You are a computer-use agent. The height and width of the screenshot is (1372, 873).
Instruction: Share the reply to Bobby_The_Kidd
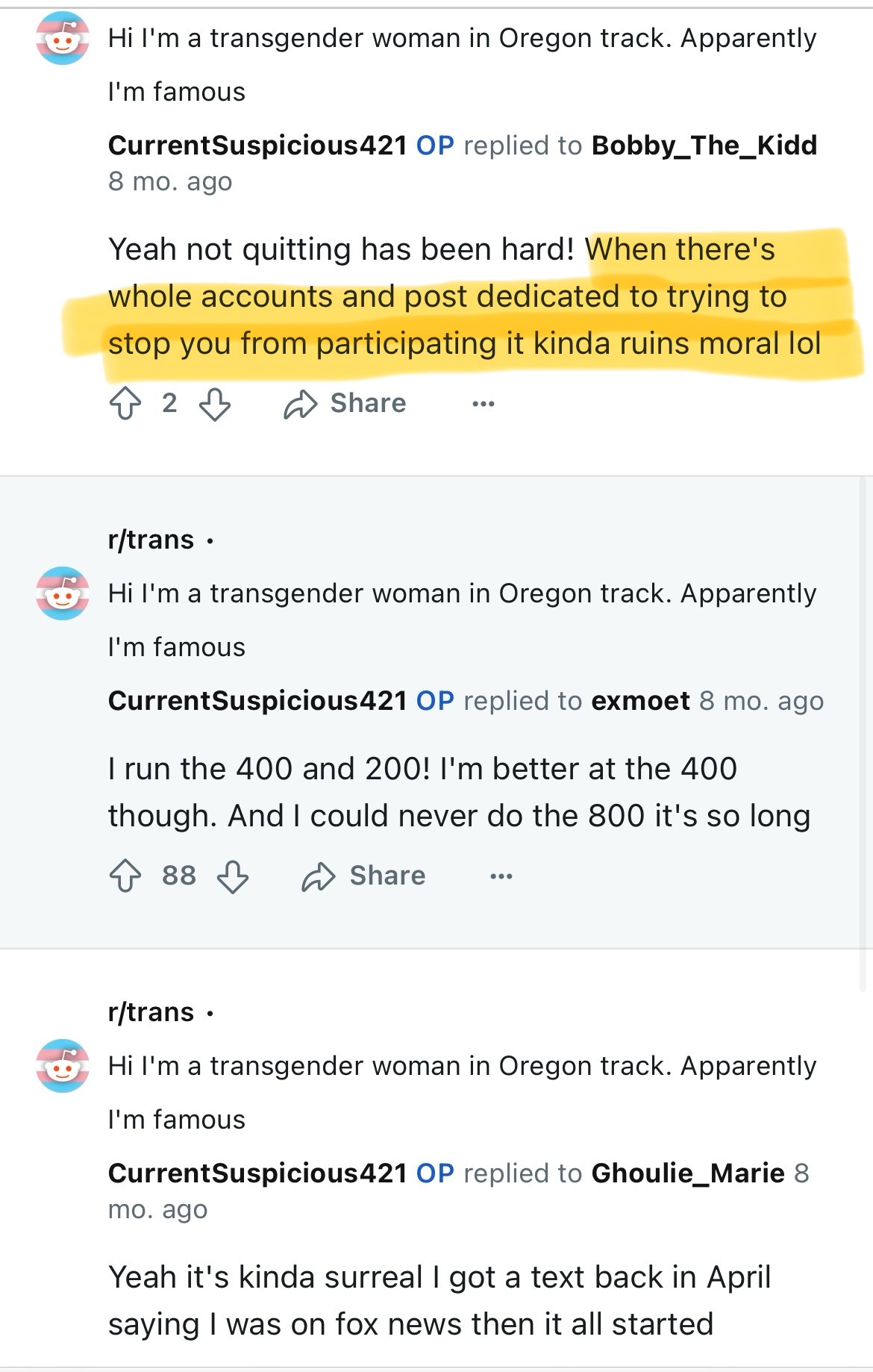click(x=345, y=404)
